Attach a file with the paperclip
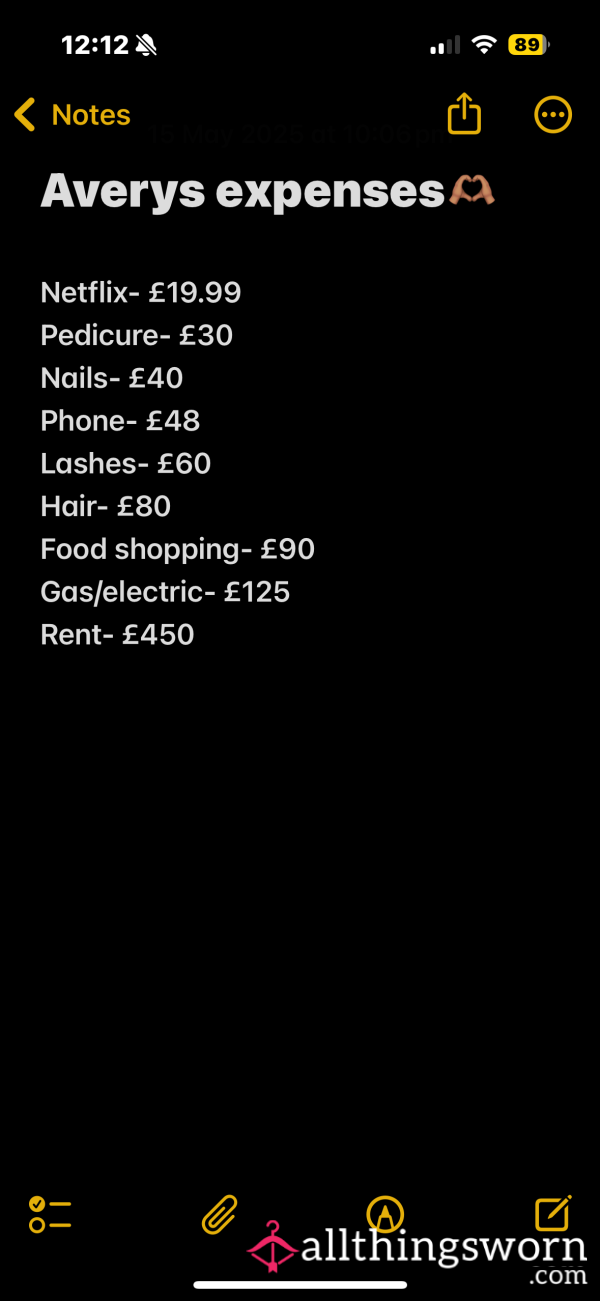This screenshot has width=600, height=1301. coord(219,1214)
